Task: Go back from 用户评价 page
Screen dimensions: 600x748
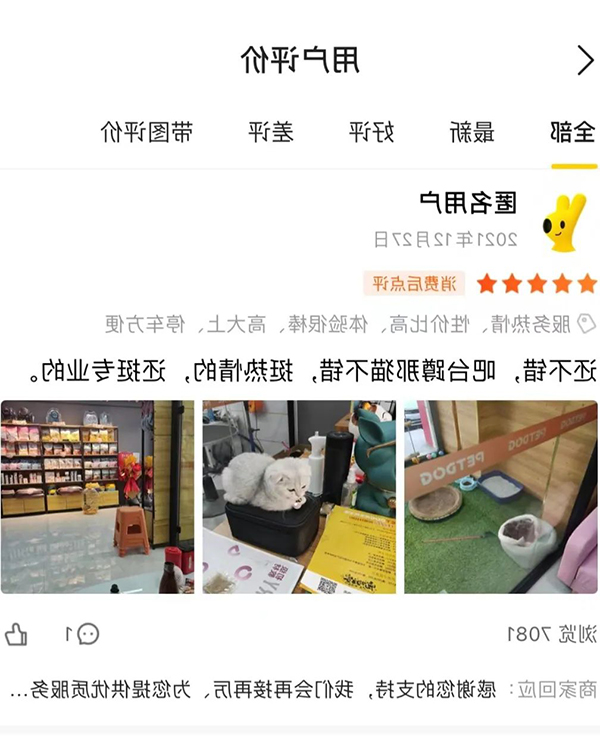Action: [x=585, y=61]
